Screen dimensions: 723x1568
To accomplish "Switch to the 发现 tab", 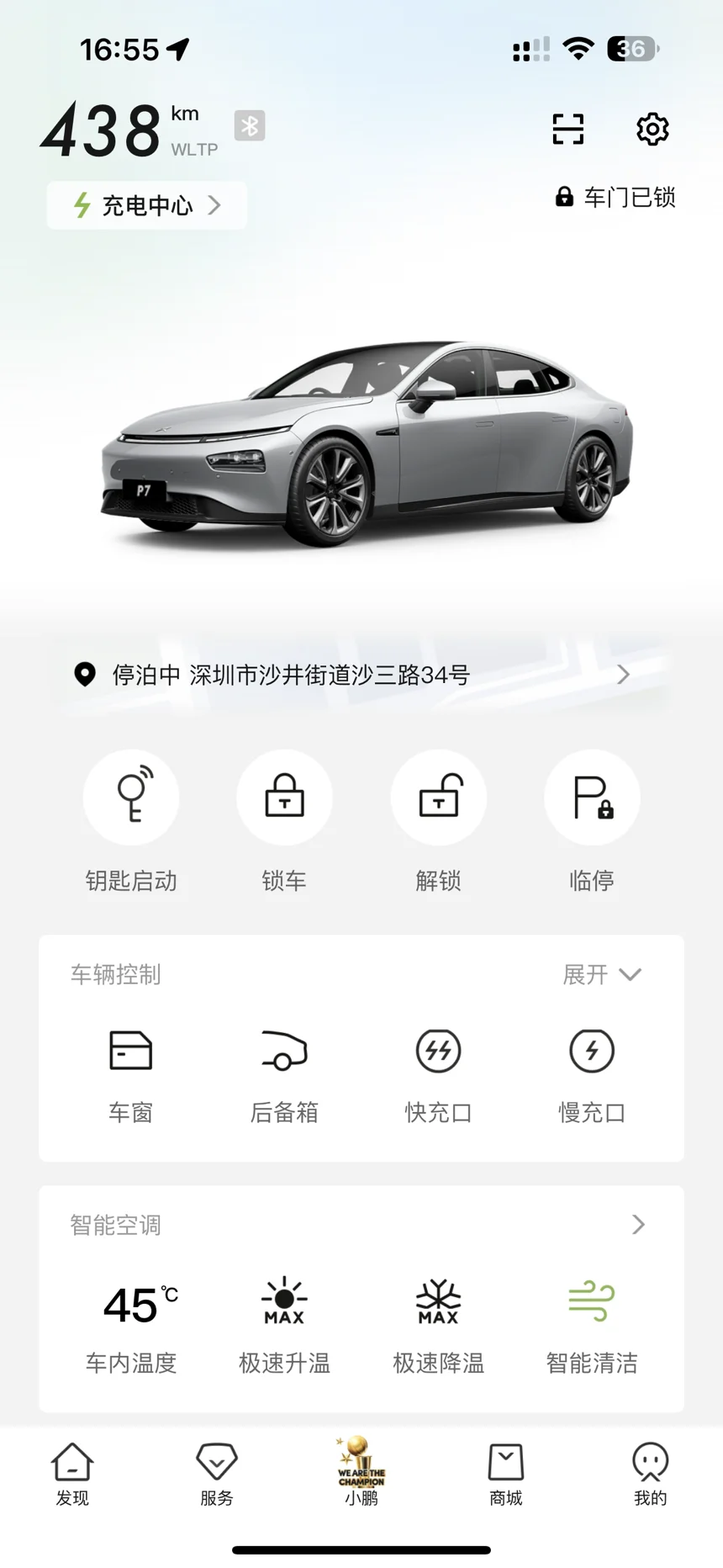I will point(72,1474).
